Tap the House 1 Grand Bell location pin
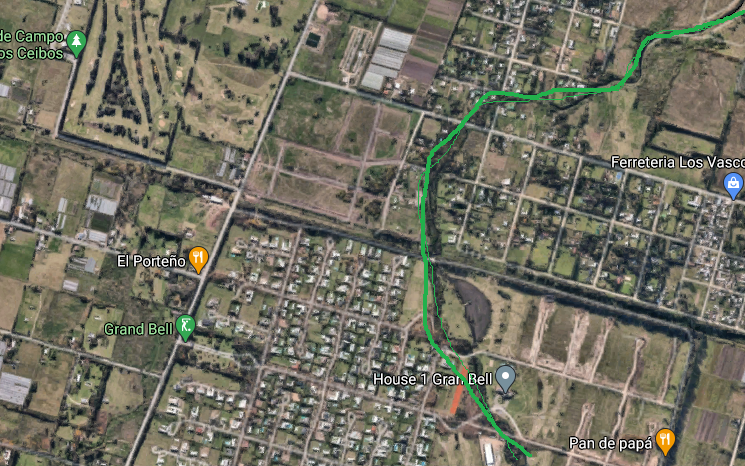 pos(506,378)
